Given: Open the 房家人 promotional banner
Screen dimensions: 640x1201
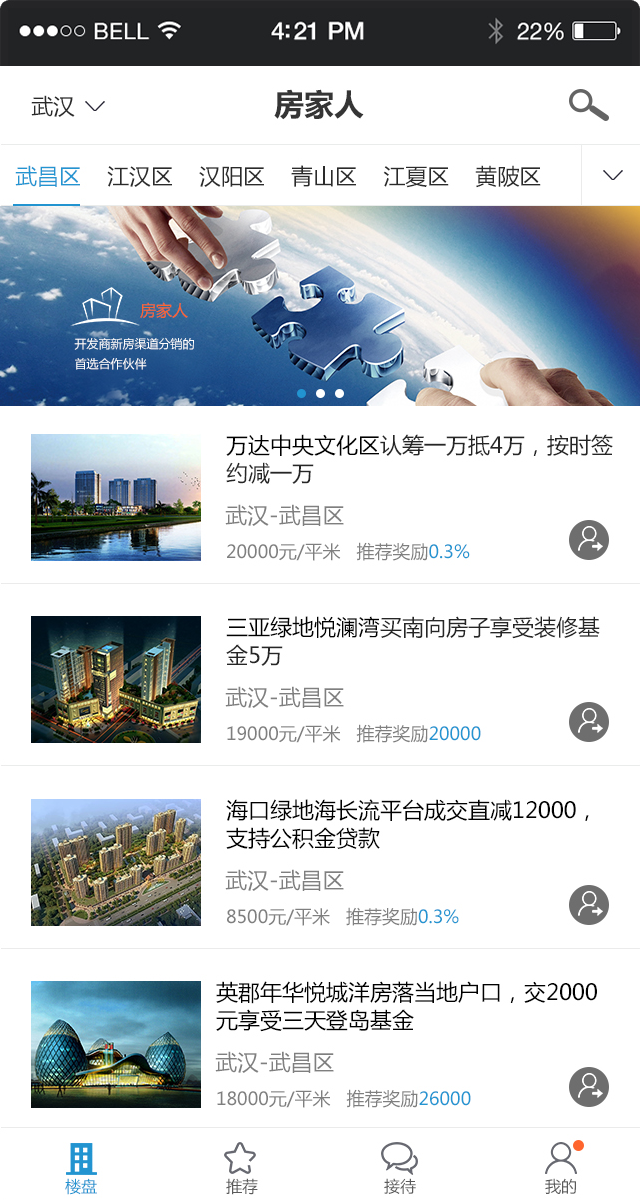Looking at the screenshot, I should [320, 305].
